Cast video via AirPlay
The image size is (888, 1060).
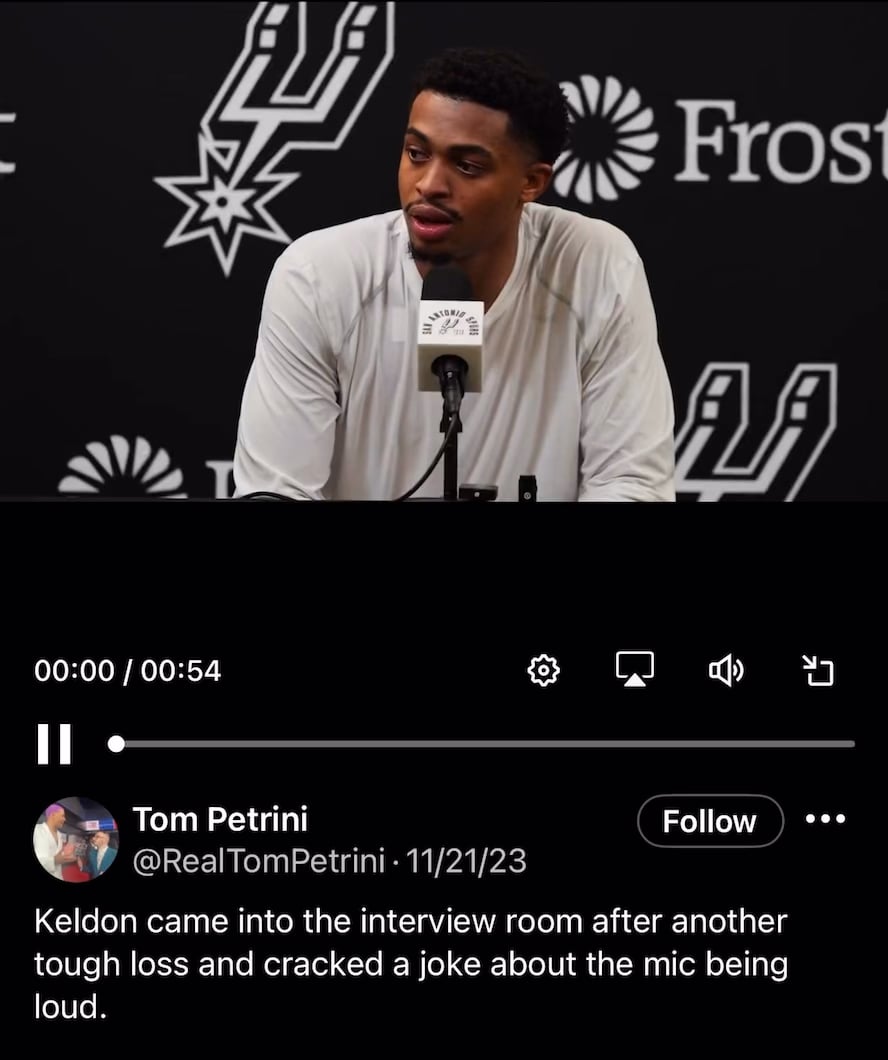point(634,670)
